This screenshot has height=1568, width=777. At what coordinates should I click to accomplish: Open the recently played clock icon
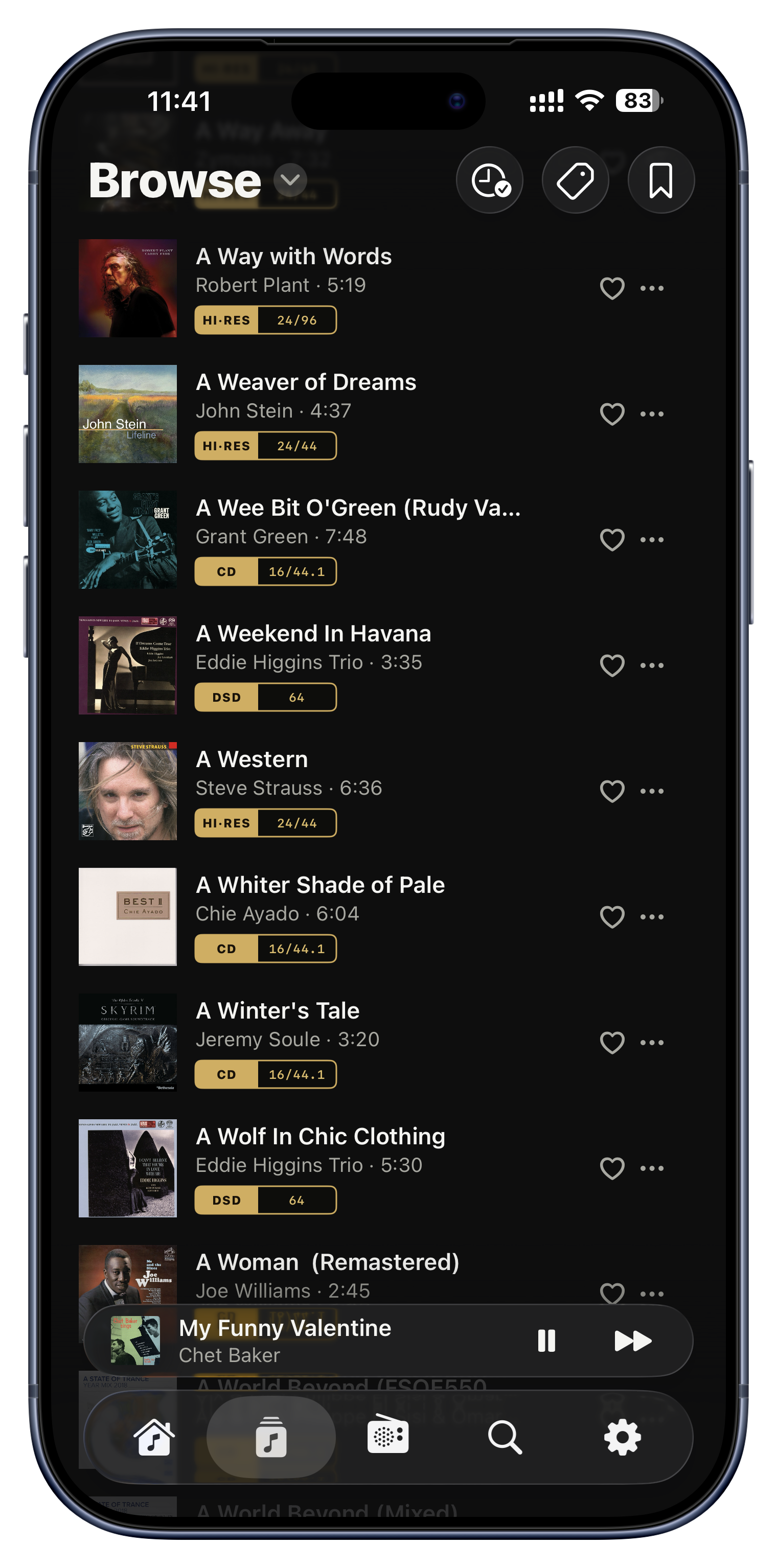pyautogui.click(x=490, y=180)
